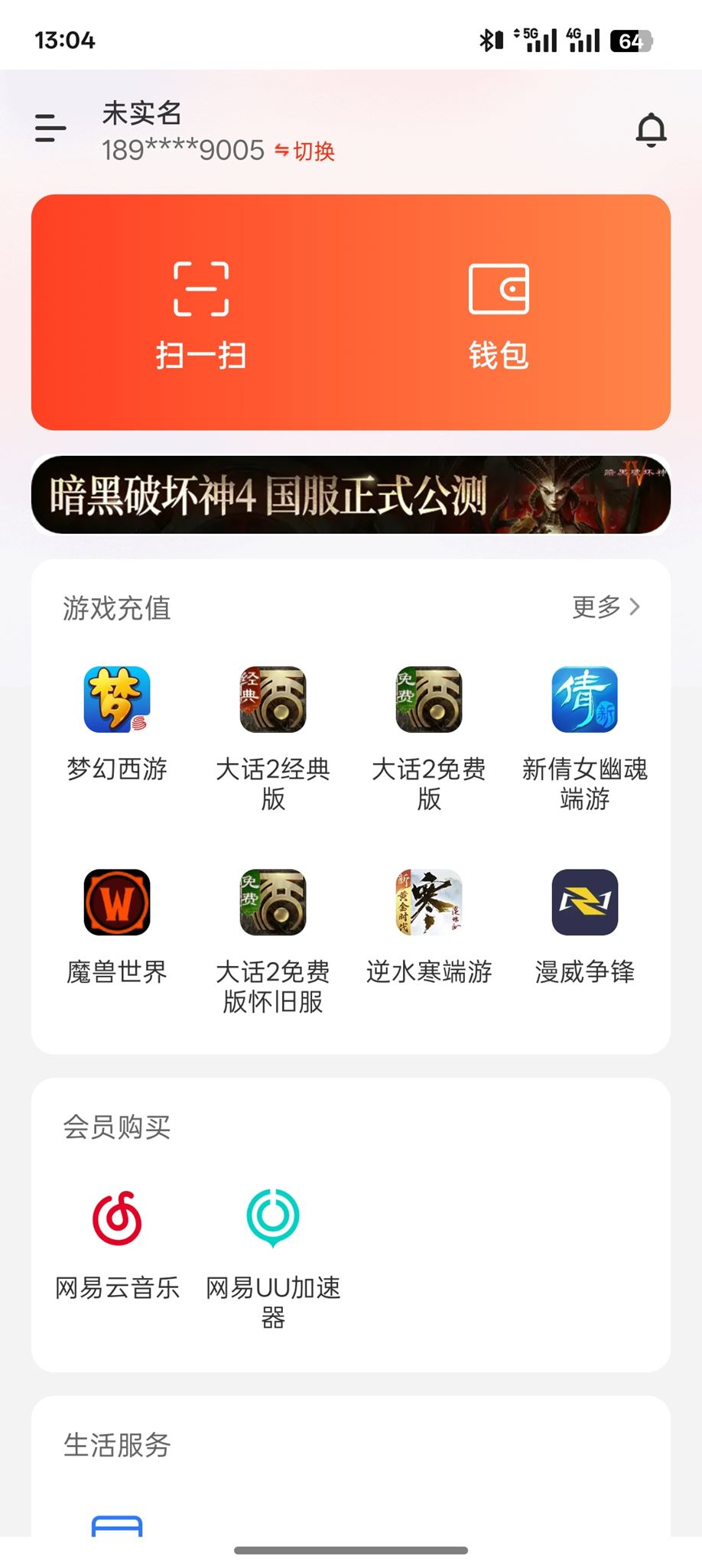The height and width of the screenshot is (1568, 702).
Task: Open the side menu drawer
Action: 50,128
